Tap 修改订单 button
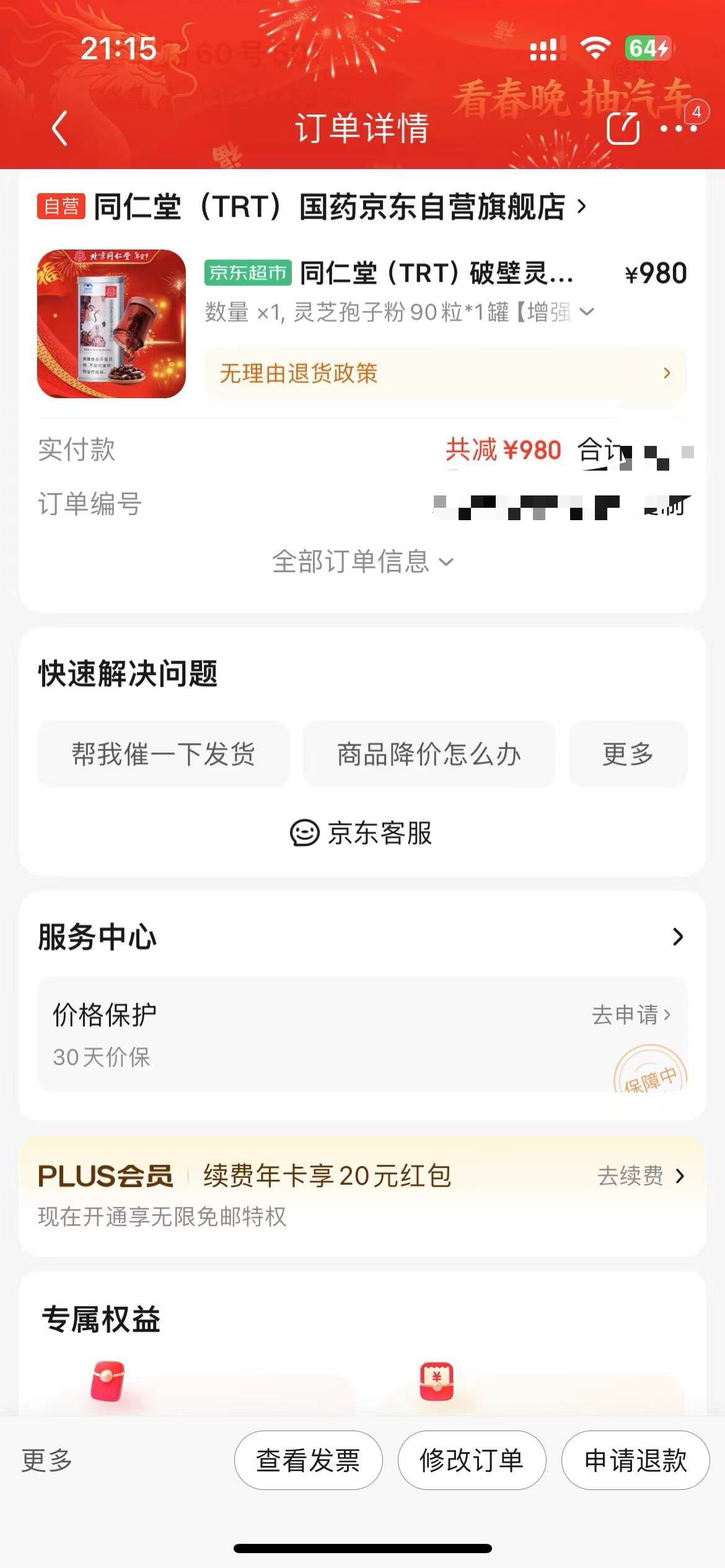Viewport: 725px width, 1568px height. point(472,1460)
